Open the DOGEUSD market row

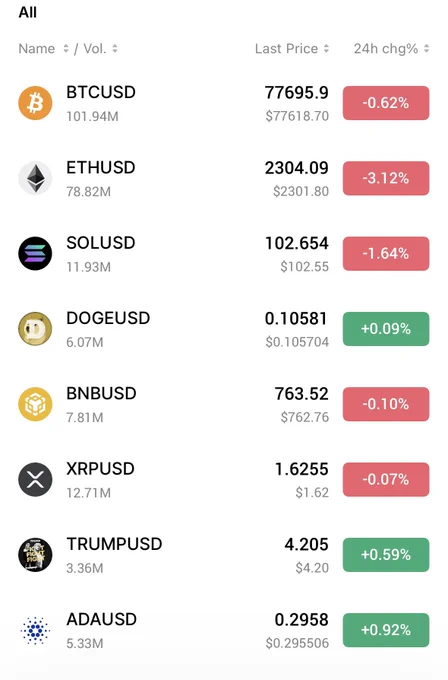224,329
